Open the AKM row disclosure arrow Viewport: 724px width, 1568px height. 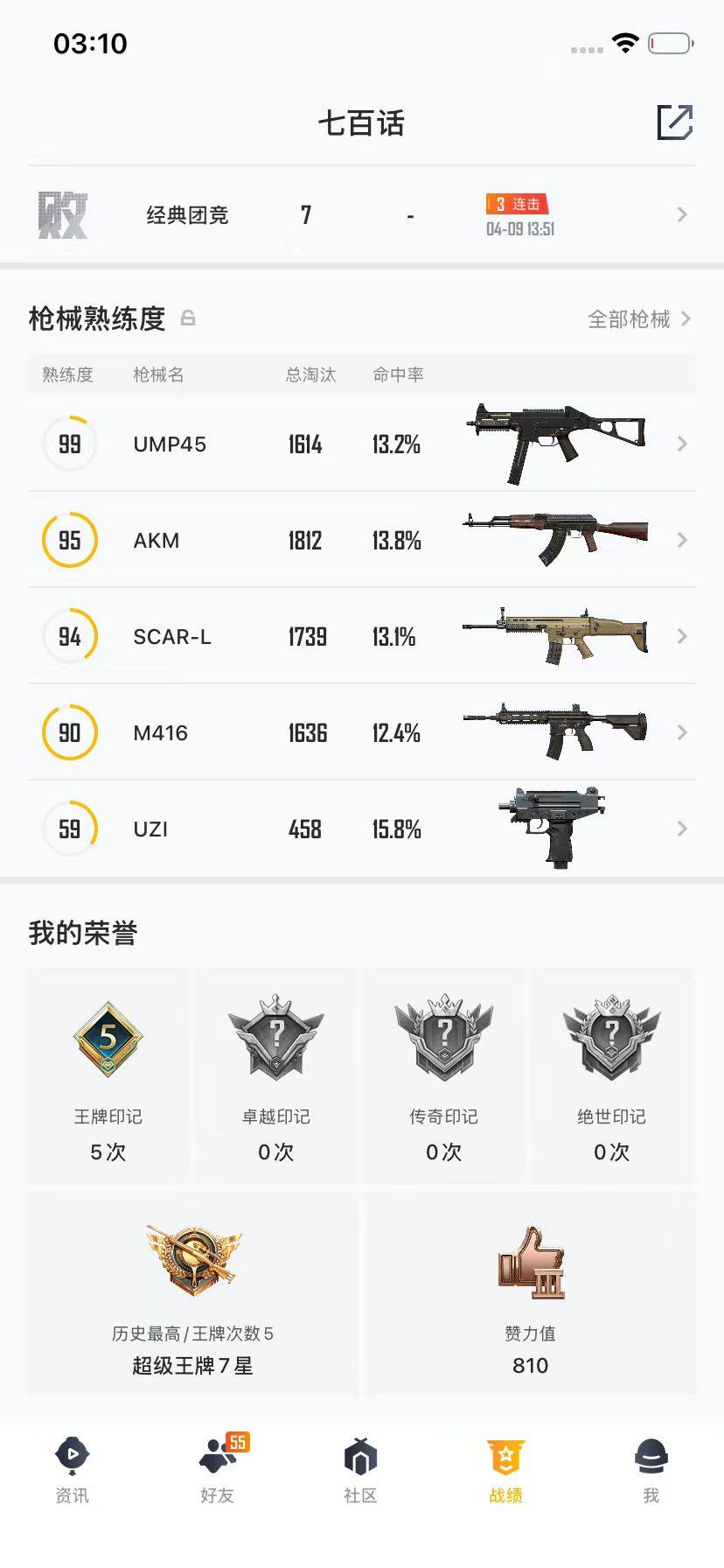tap(683, 540)
